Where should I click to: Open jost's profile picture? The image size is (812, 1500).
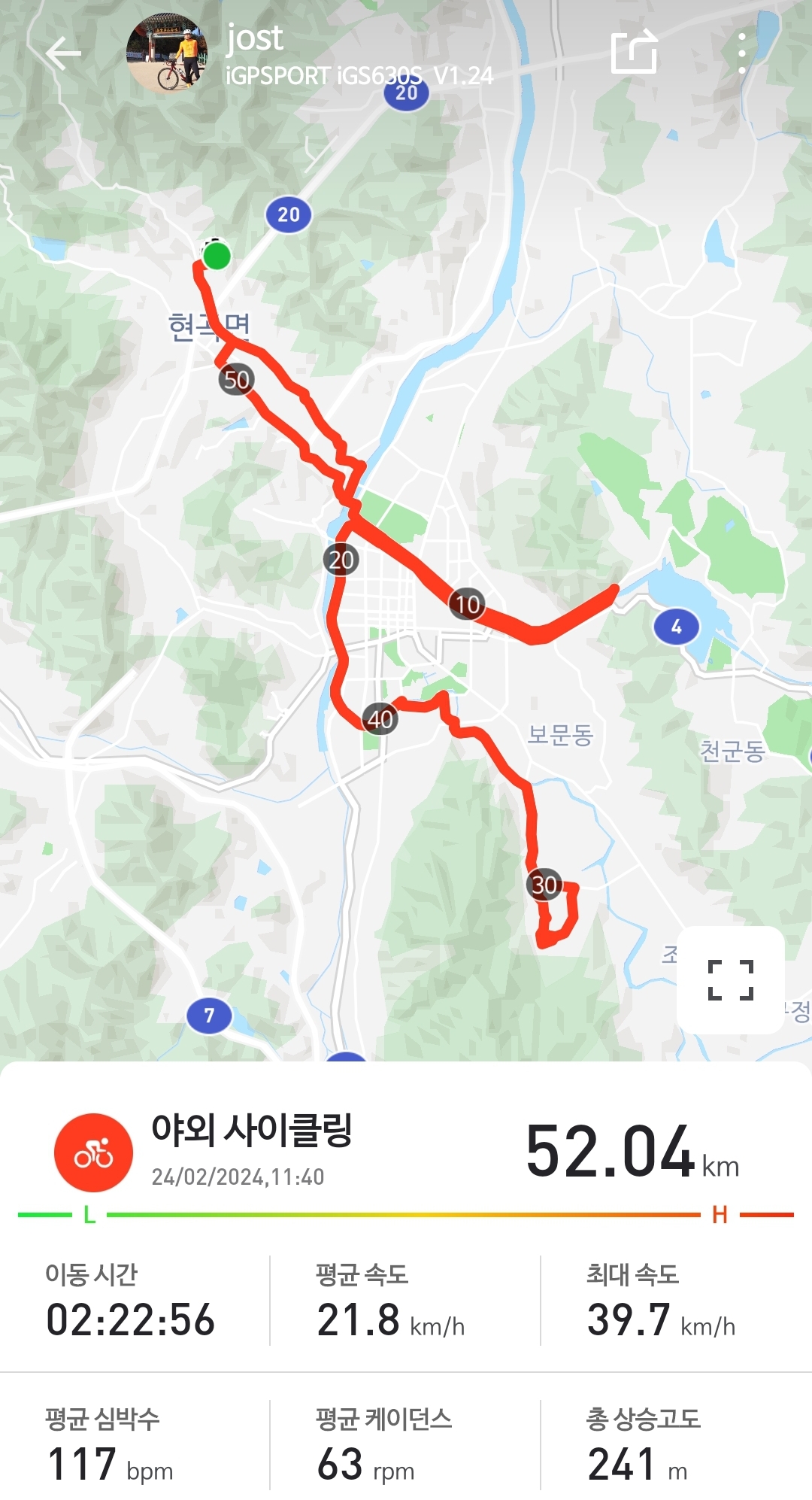[x=167, y=54]
